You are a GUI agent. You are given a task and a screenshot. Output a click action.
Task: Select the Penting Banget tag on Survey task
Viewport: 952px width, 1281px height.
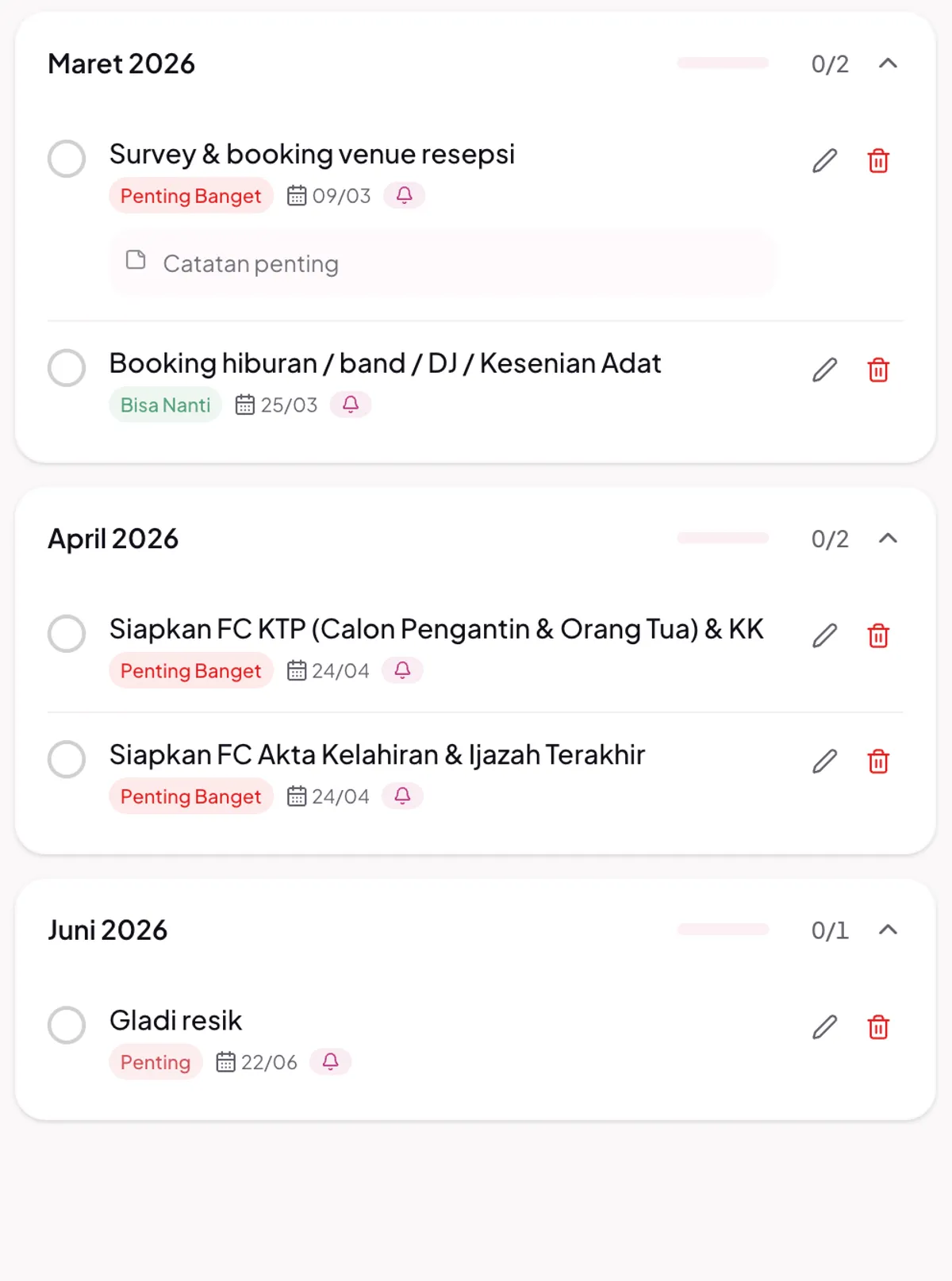[x=190, y=195]
